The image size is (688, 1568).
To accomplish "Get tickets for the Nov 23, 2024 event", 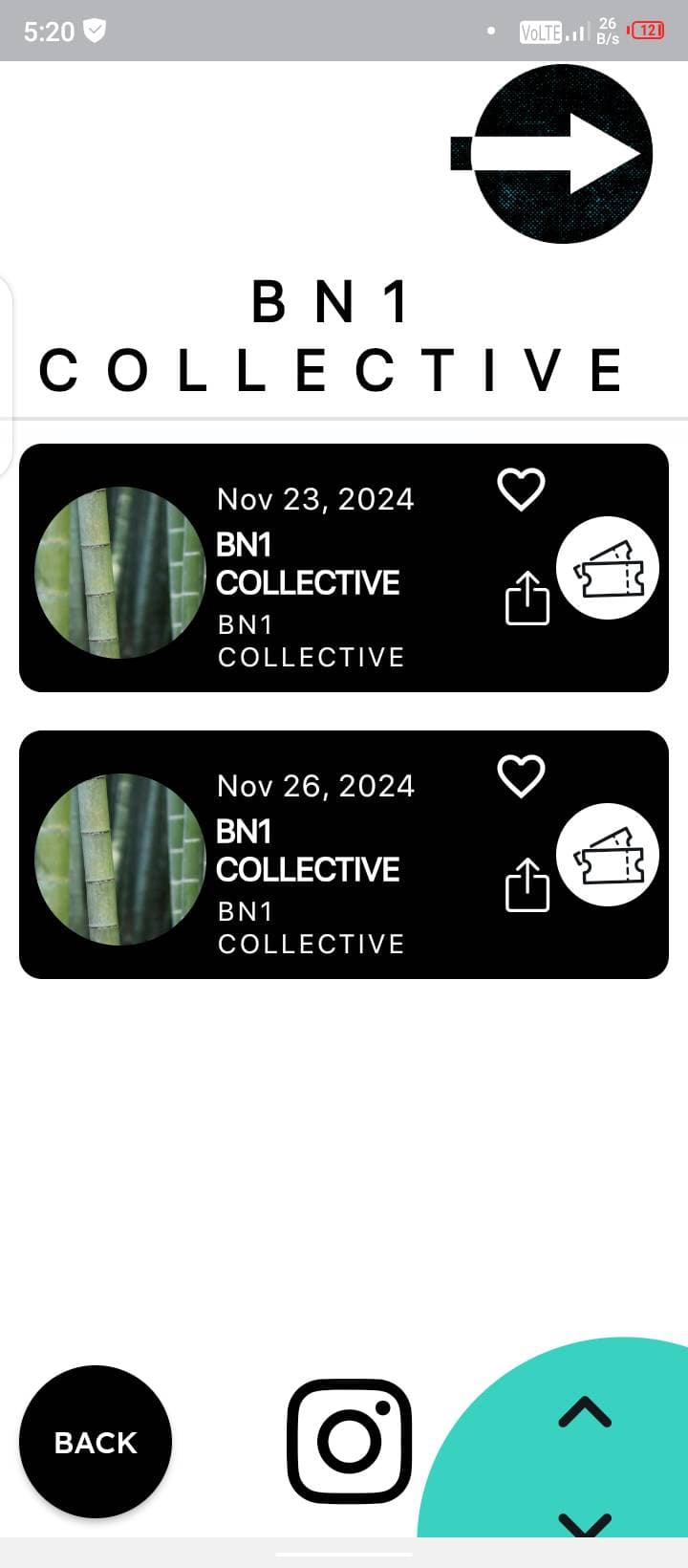I will (x=608, y=568).
